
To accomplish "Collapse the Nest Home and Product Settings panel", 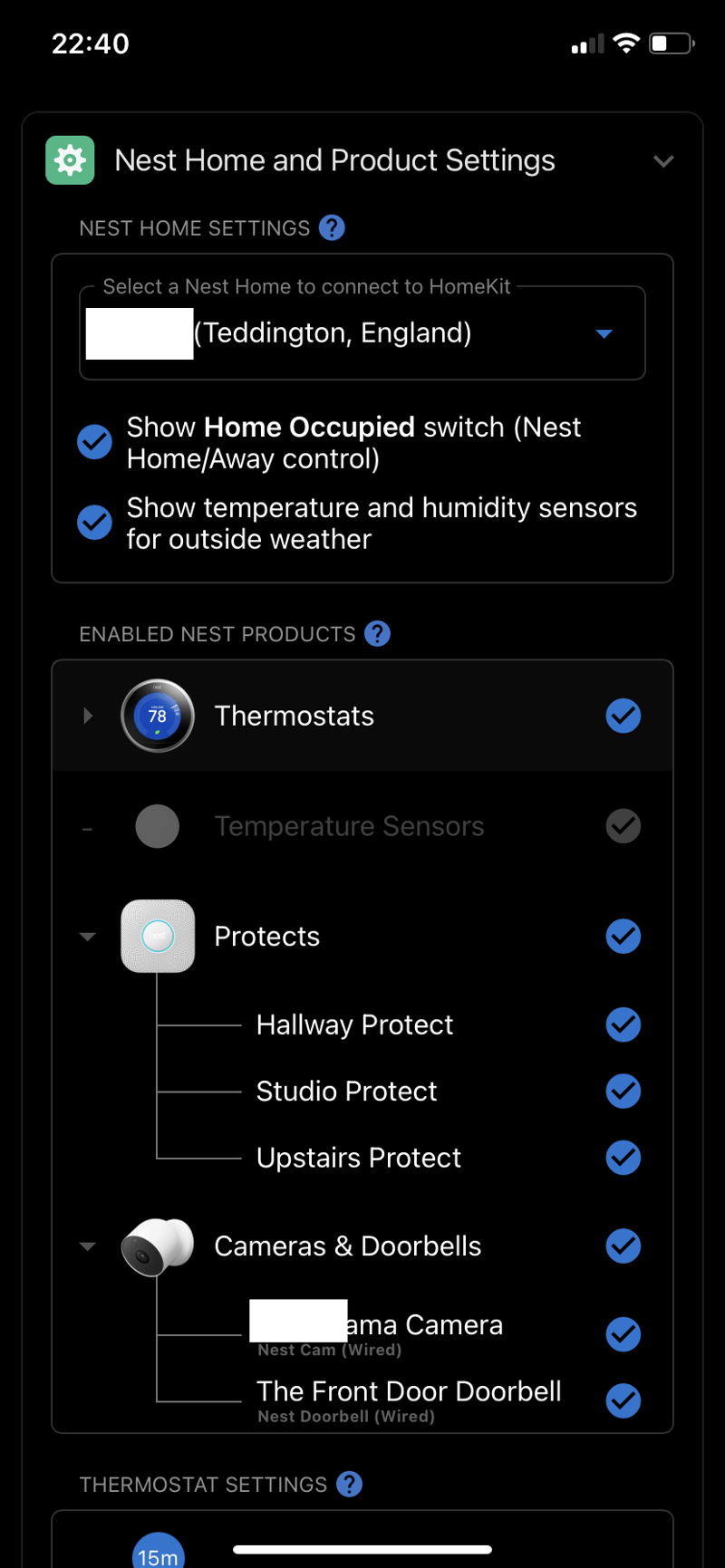I will tap(663, 160).
